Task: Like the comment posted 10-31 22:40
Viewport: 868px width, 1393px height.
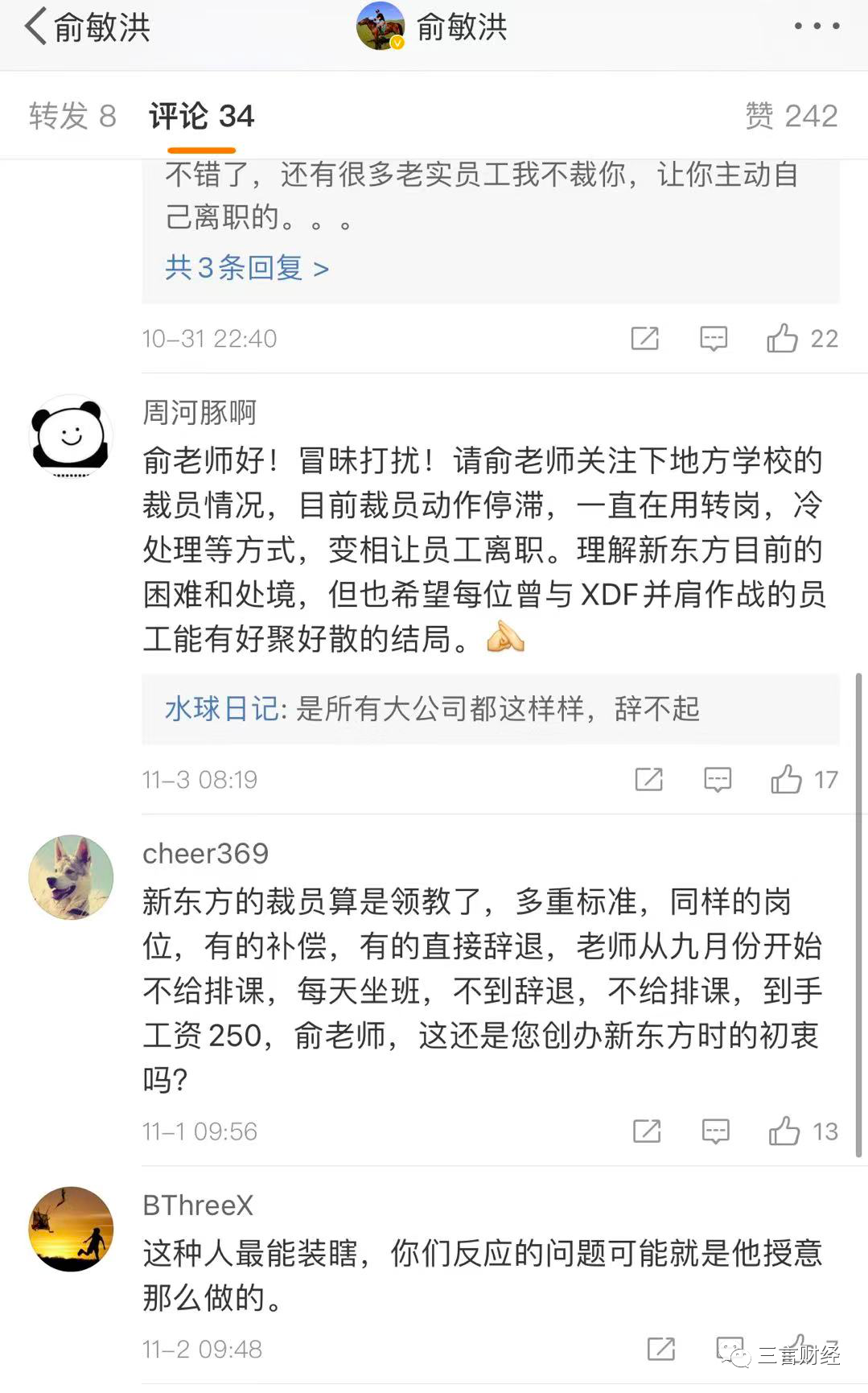Action: pos(783,339)
